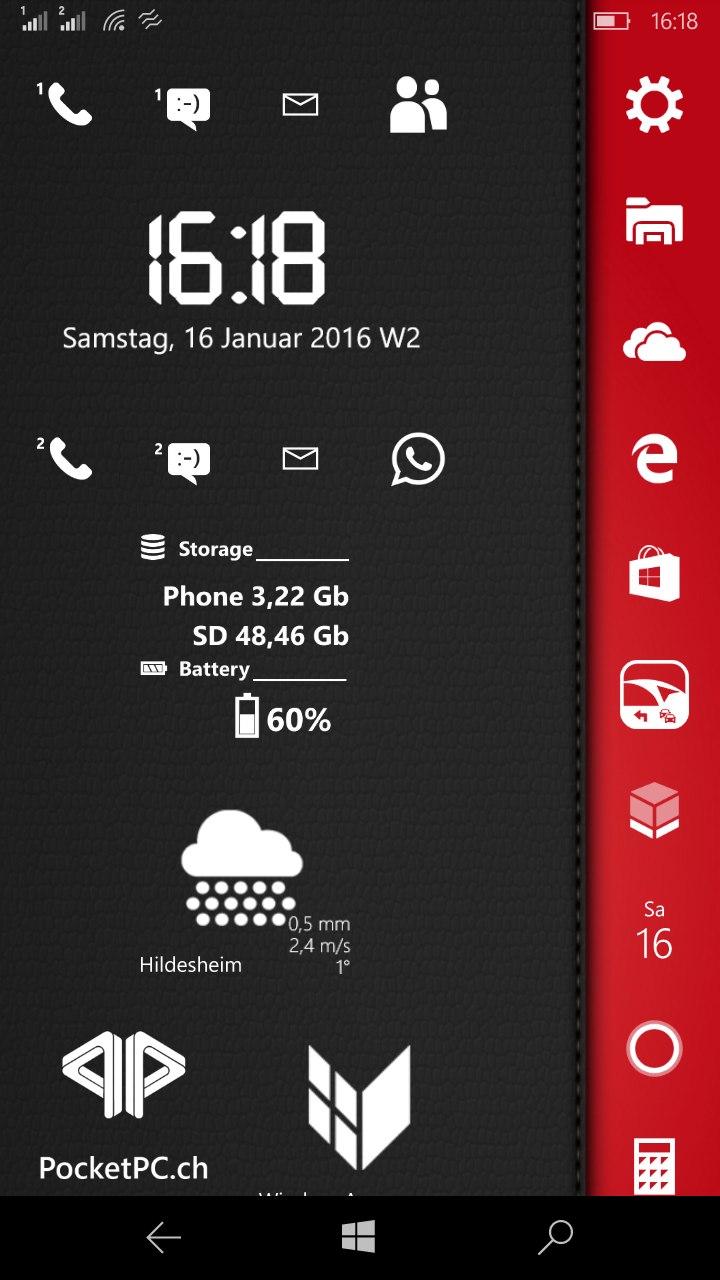Open the Calculator app
This screenshot has width=720, height=1280.
coord(654,1167)
